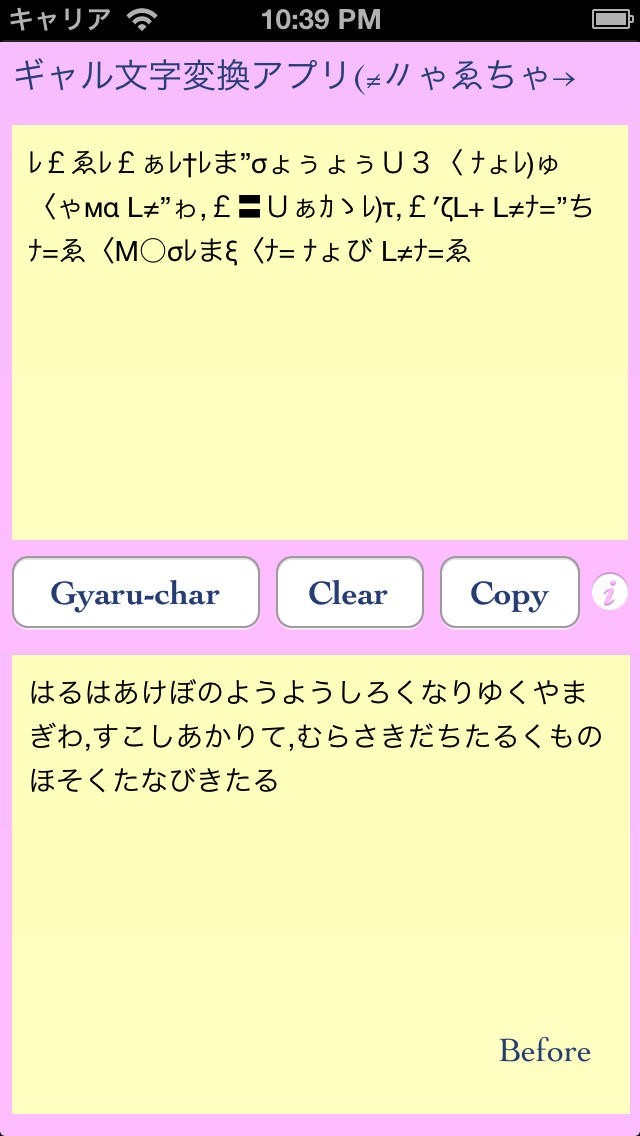
Task: Open the info icon
Action: point(609,593)
